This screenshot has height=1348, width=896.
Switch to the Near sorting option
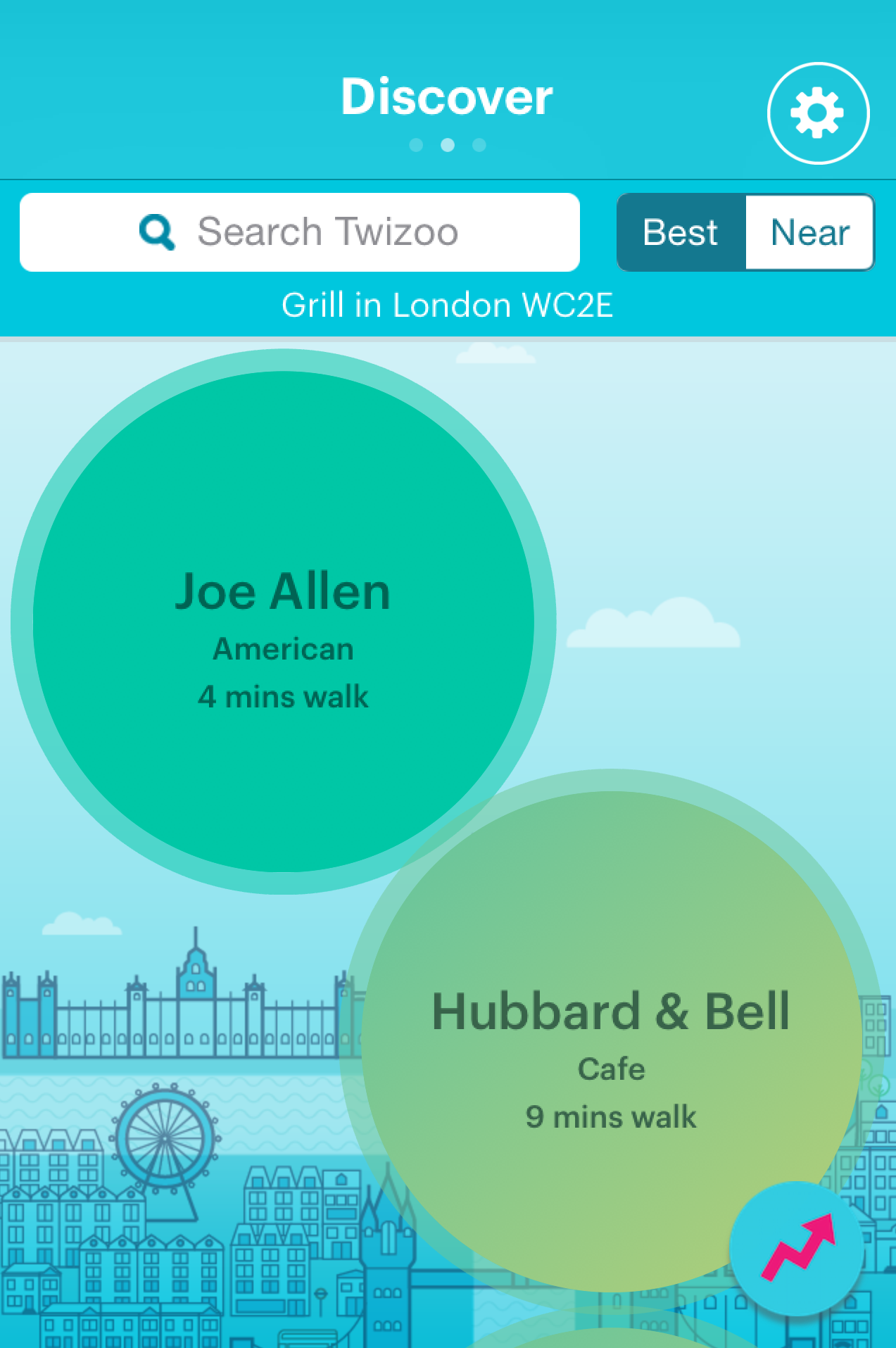(809, 232)
